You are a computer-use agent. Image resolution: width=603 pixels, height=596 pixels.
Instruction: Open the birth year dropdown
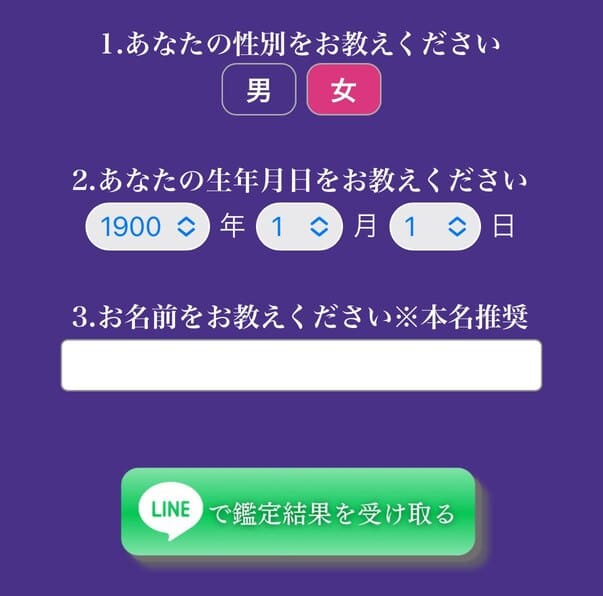[148, 226]
